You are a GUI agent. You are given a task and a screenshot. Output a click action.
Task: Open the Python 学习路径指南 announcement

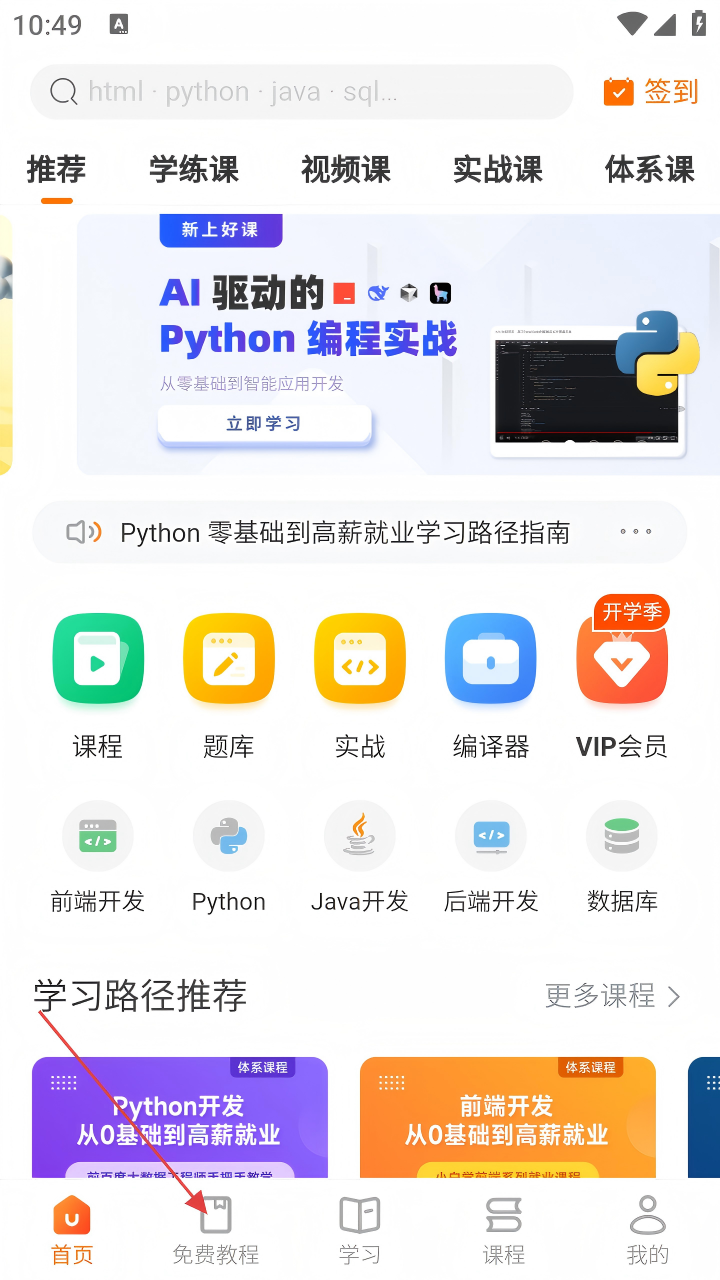tap(345, 533)
